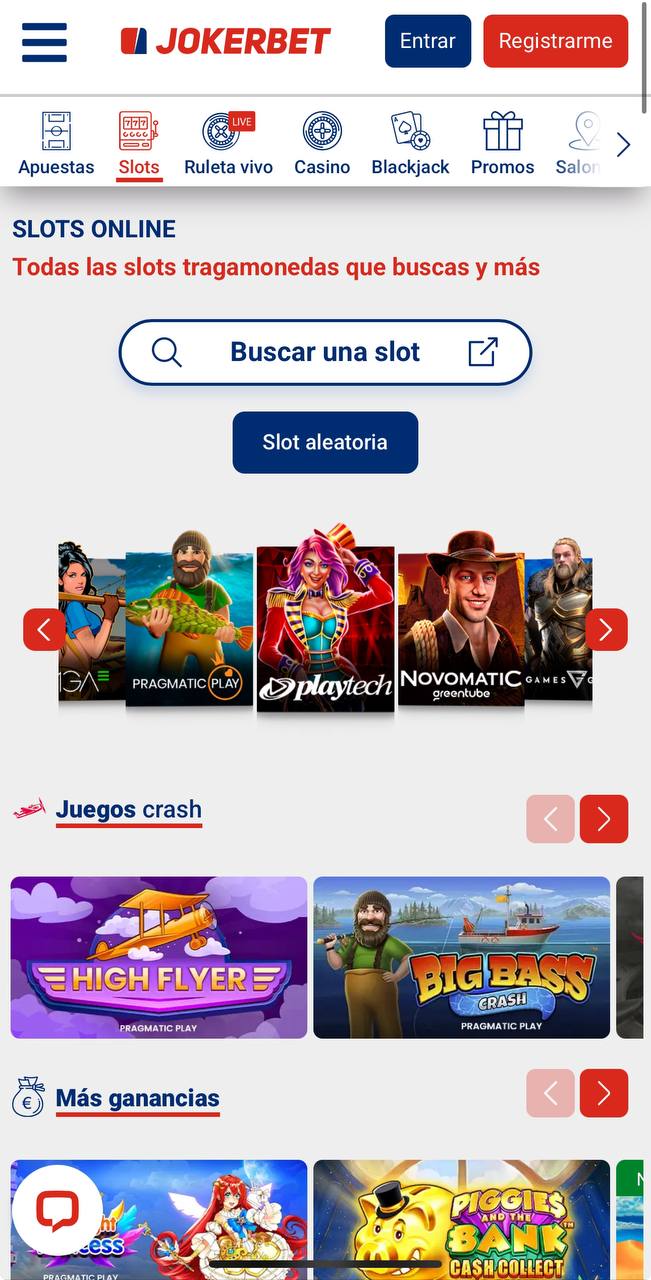Select the Playtech provider tile

pyautogui.click(x=325, y=628)
